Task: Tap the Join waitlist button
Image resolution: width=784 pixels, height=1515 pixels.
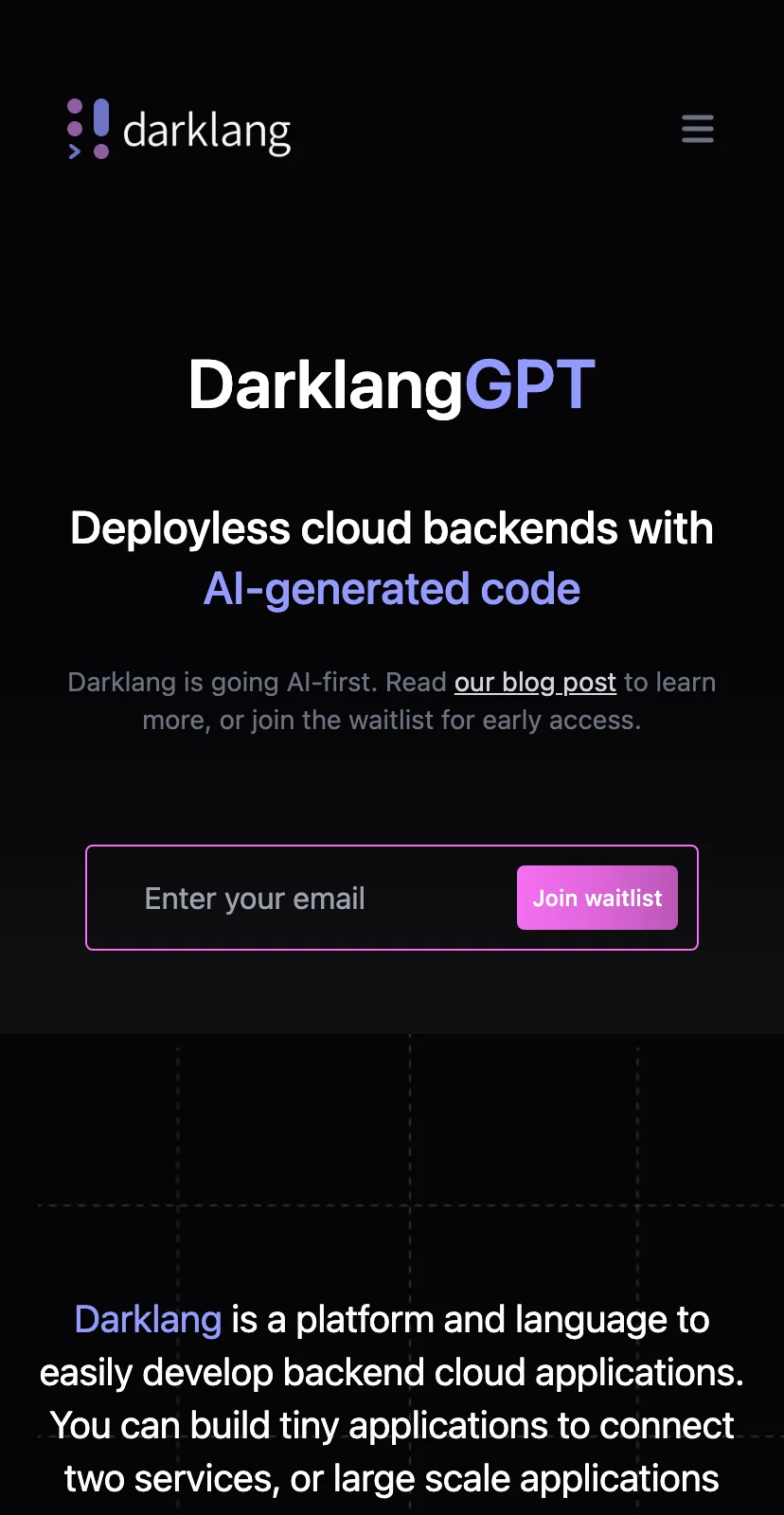Action: [x=597, y=898]
